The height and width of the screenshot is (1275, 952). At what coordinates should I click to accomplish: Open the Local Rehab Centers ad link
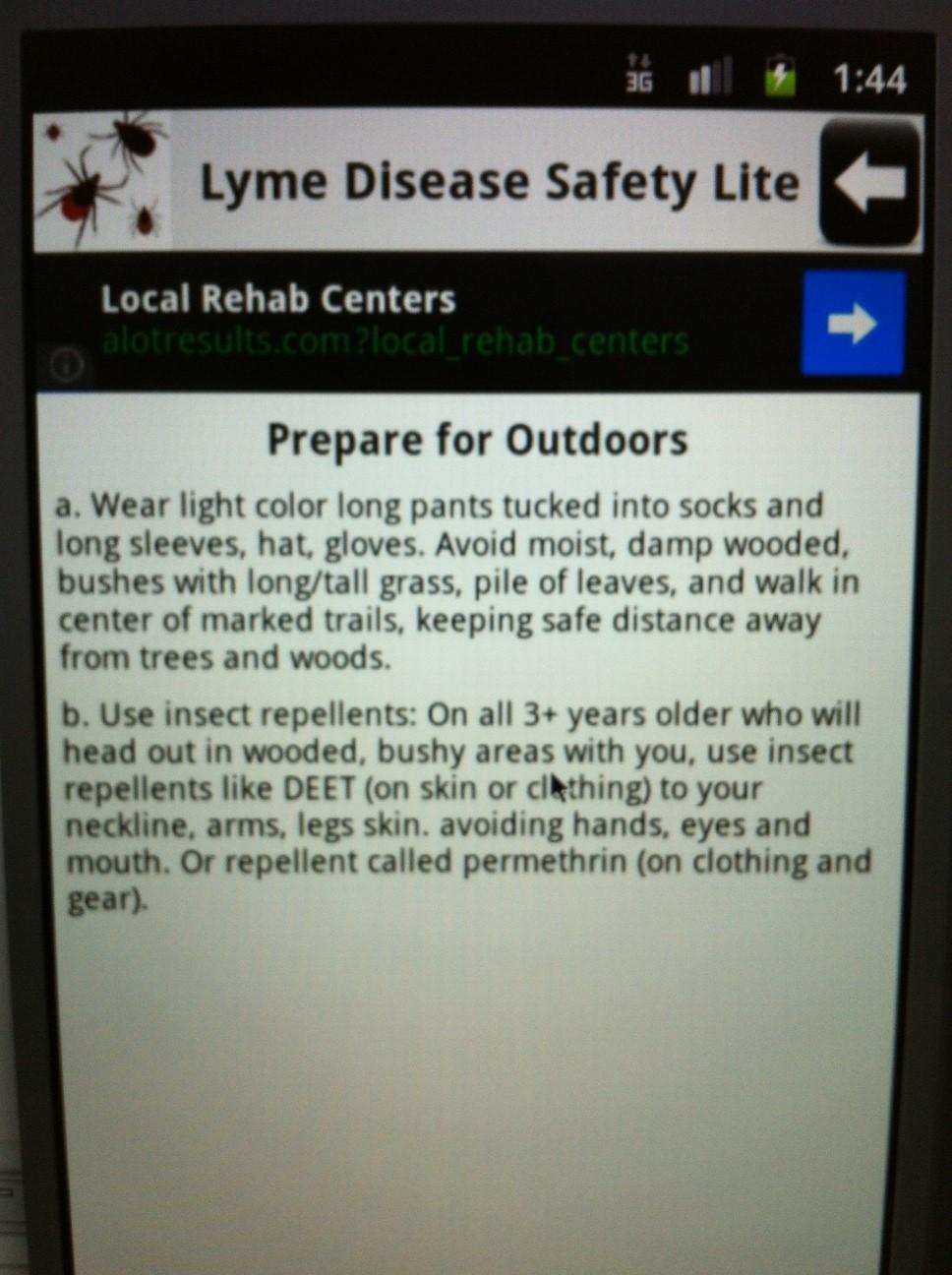(x=279, y=299)
